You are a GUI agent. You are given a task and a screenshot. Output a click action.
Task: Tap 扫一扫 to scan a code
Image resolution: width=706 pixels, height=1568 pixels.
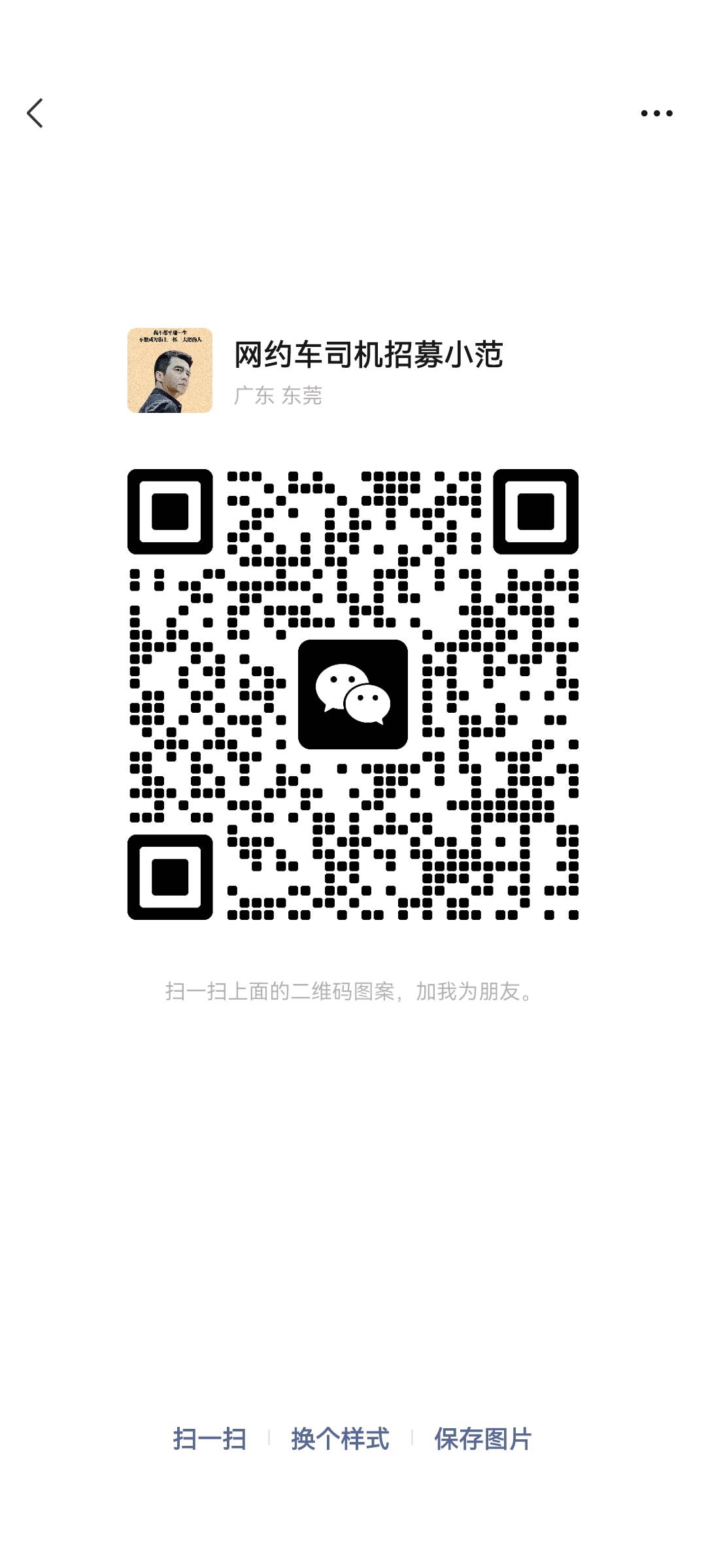tap(210, 1439)
